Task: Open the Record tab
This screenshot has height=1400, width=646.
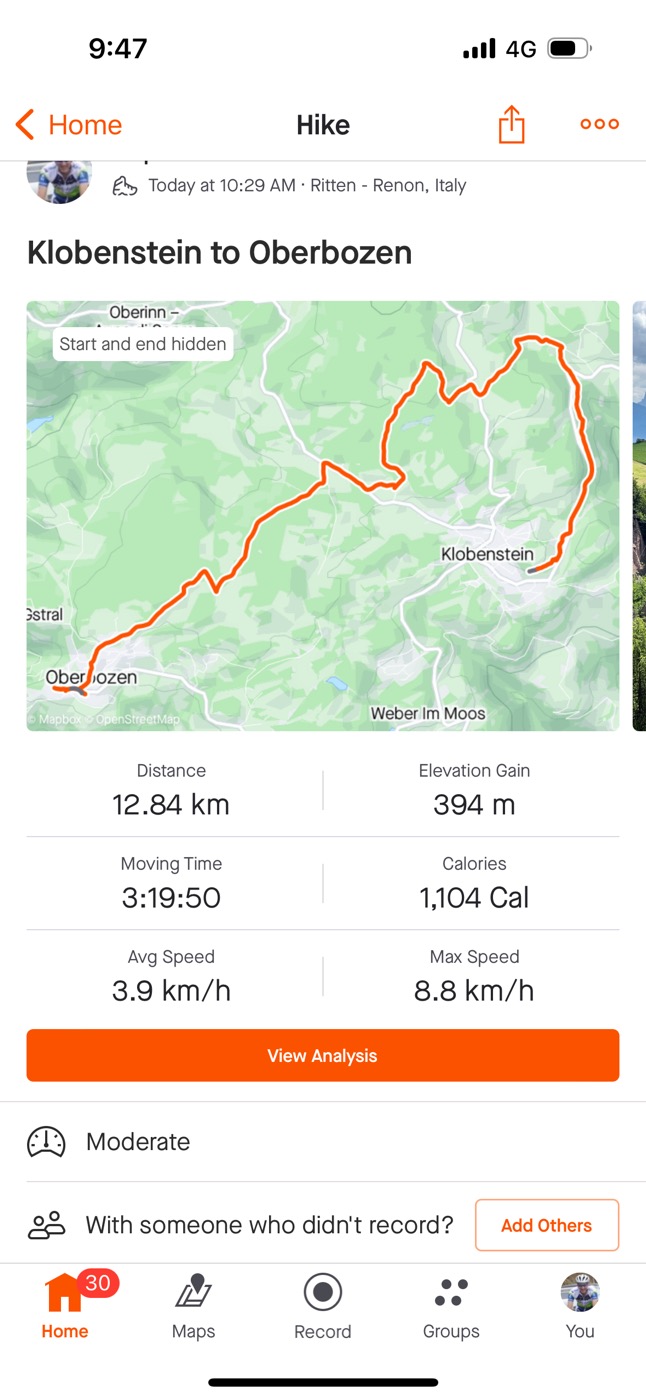Action: tap(322, 1307)
